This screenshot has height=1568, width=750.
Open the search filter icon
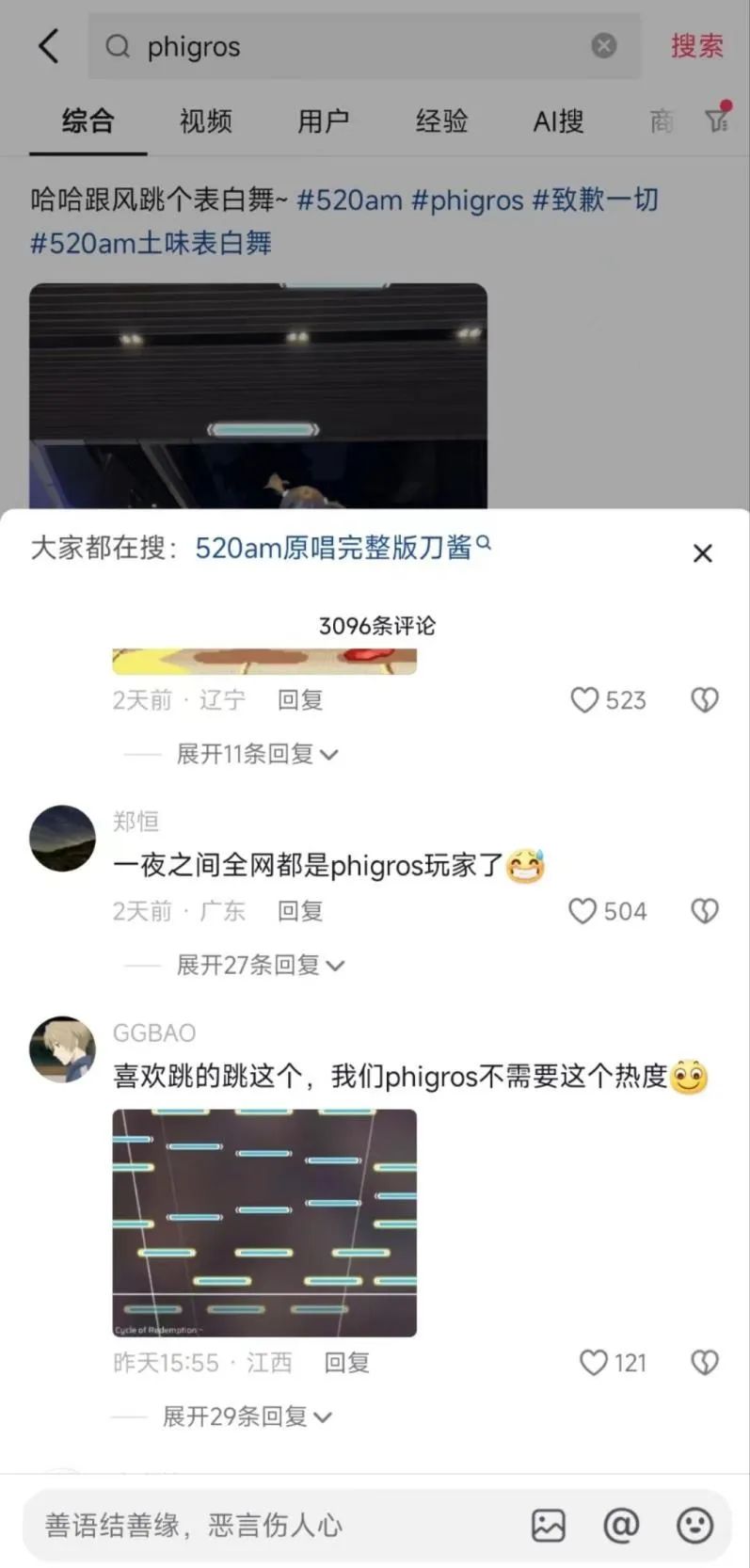tap(717, 120)
